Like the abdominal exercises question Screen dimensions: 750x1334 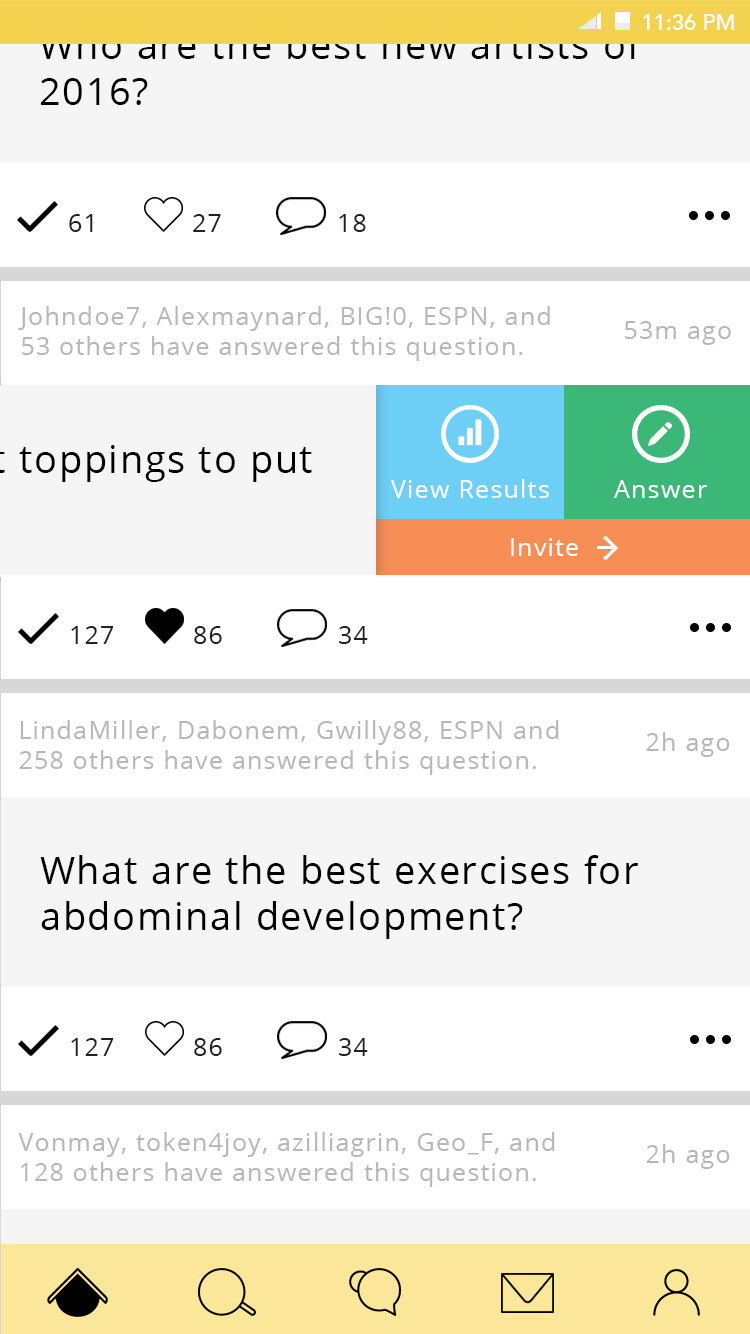164,1040
